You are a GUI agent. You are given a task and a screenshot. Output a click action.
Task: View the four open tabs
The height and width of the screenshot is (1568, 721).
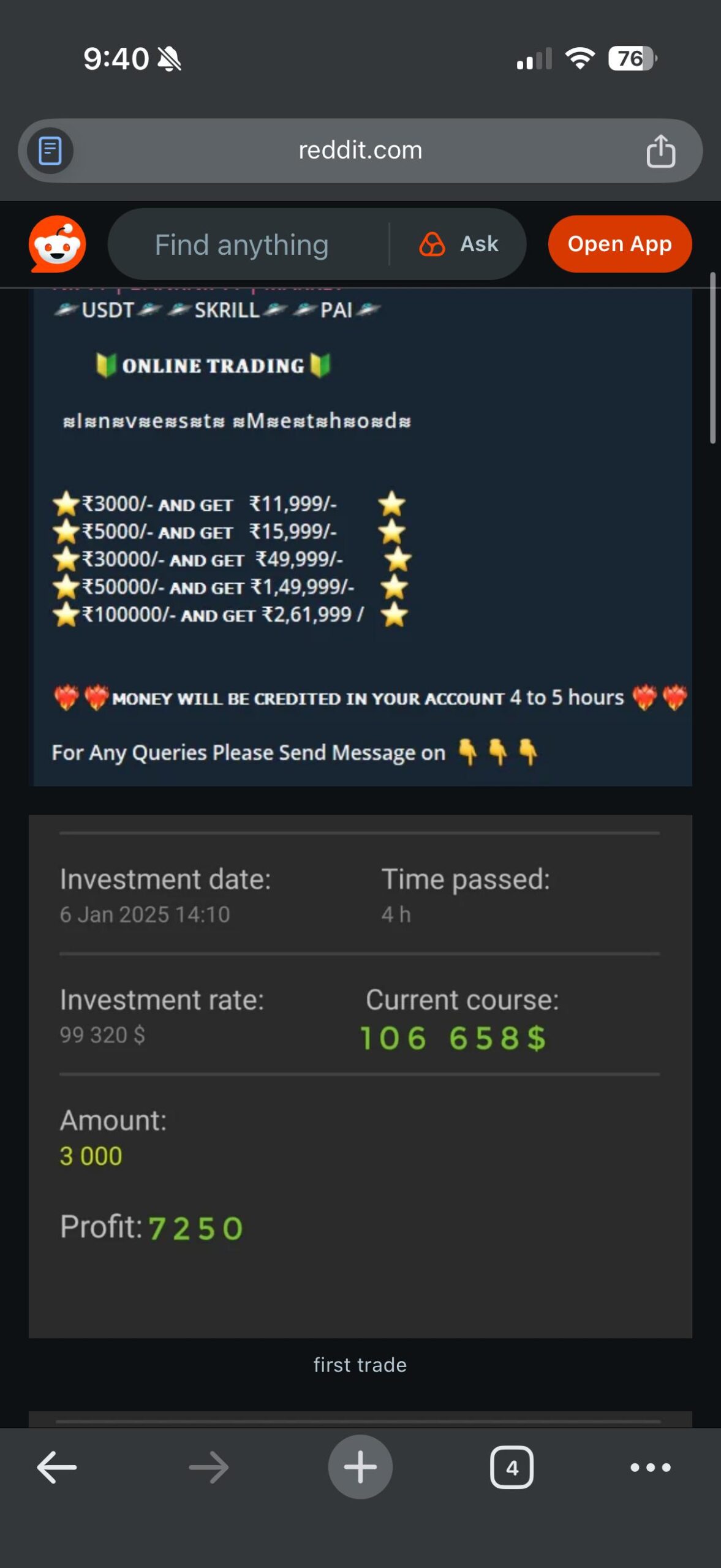511,1467
